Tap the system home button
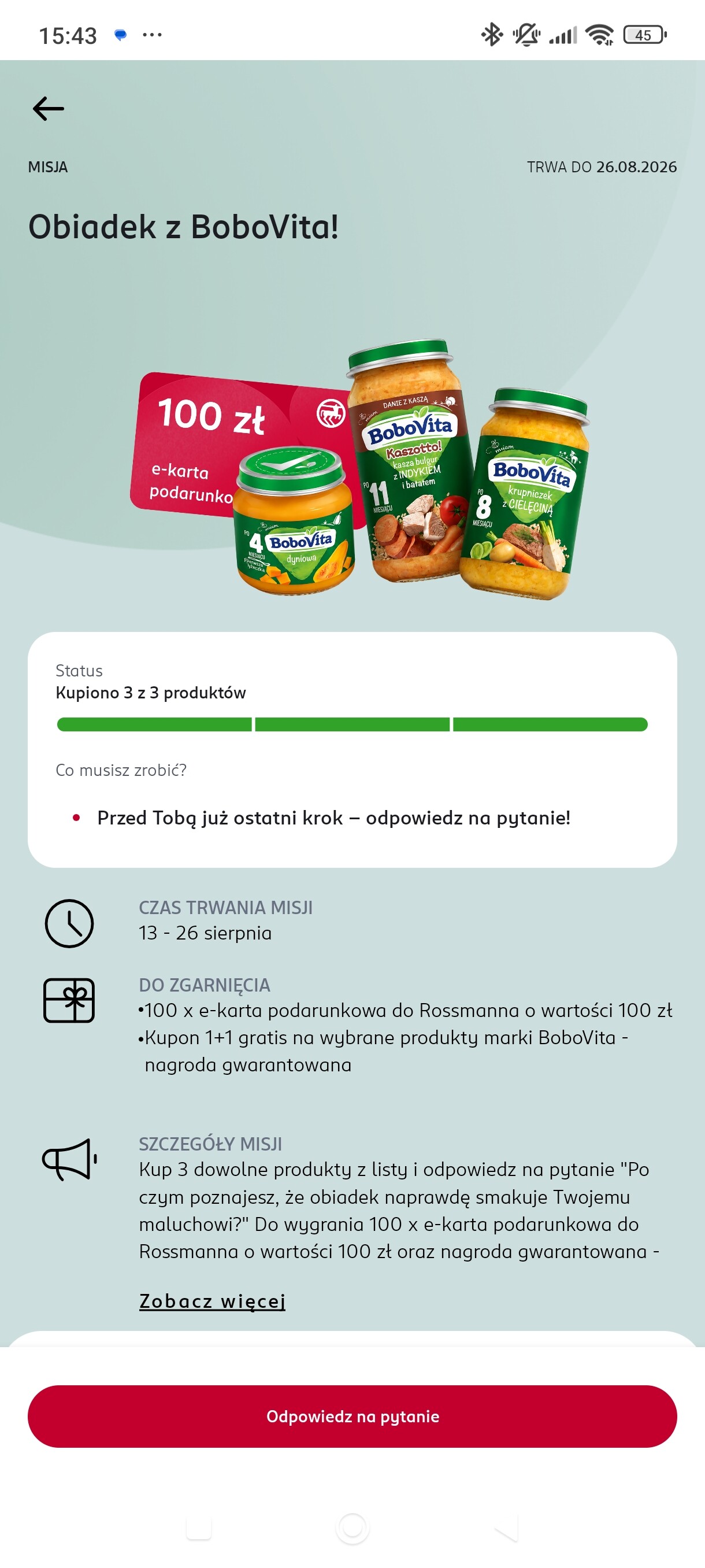This screenshot has height=1568, width=705. coord(352,1528)
